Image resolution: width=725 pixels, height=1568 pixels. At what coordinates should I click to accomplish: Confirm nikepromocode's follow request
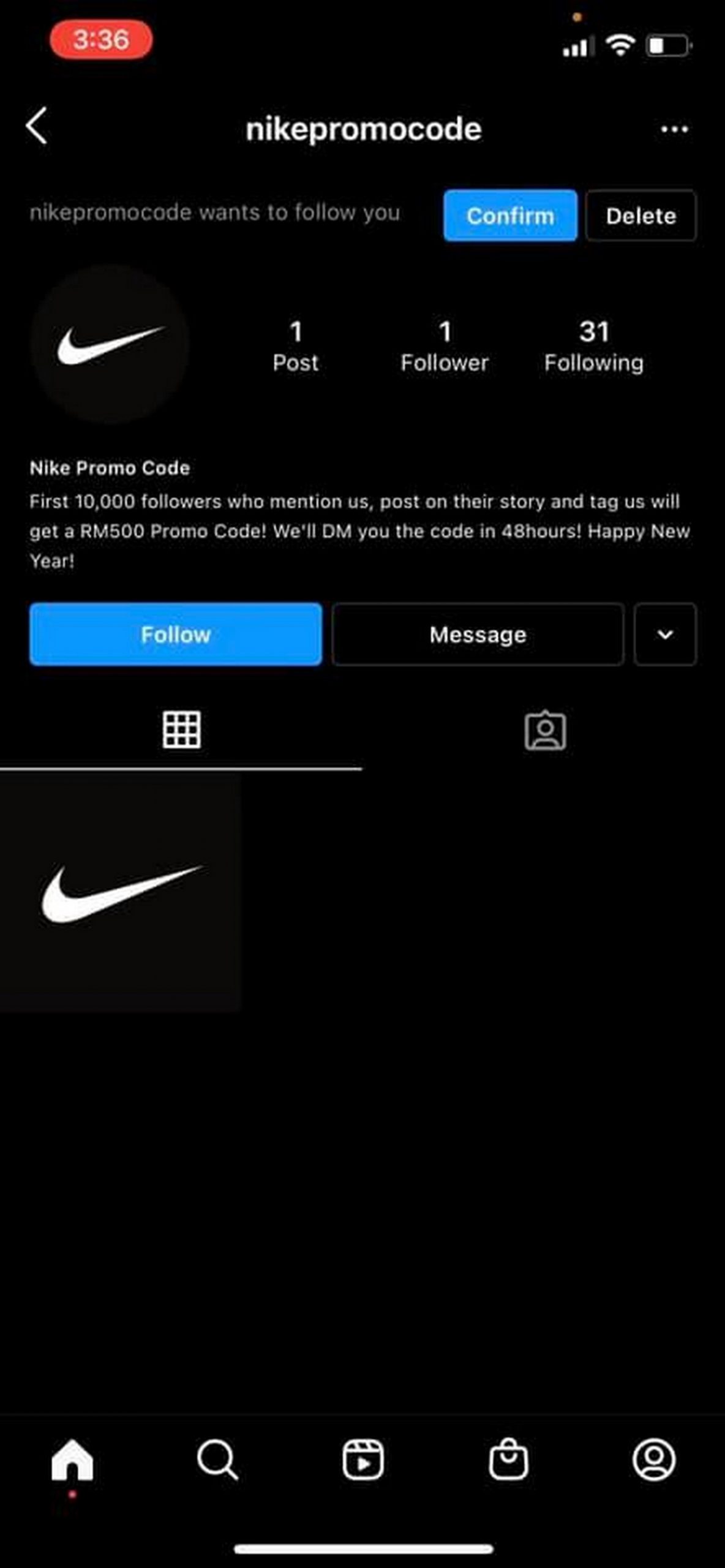pyautogui.click(x=510, y=216)
